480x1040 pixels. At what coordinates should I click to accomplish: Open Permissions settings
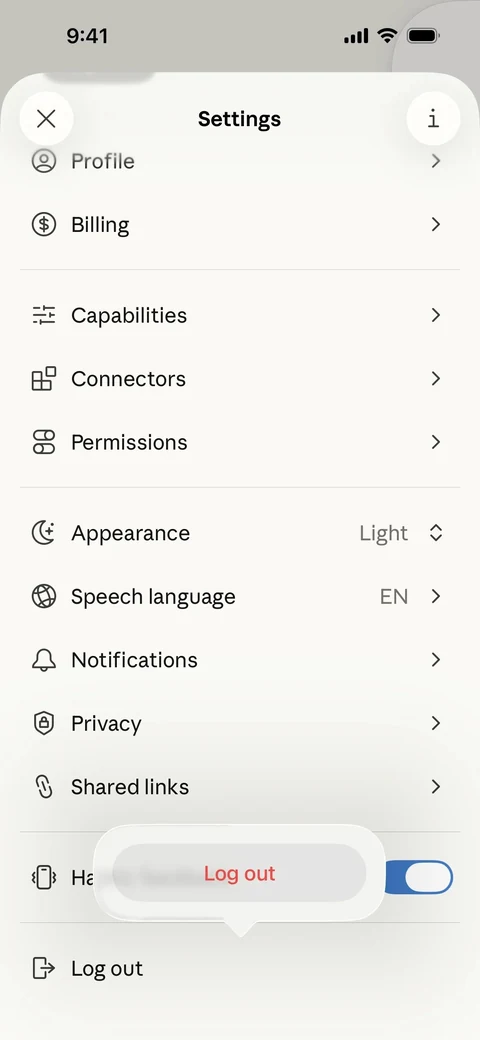[x=239, y=442]
